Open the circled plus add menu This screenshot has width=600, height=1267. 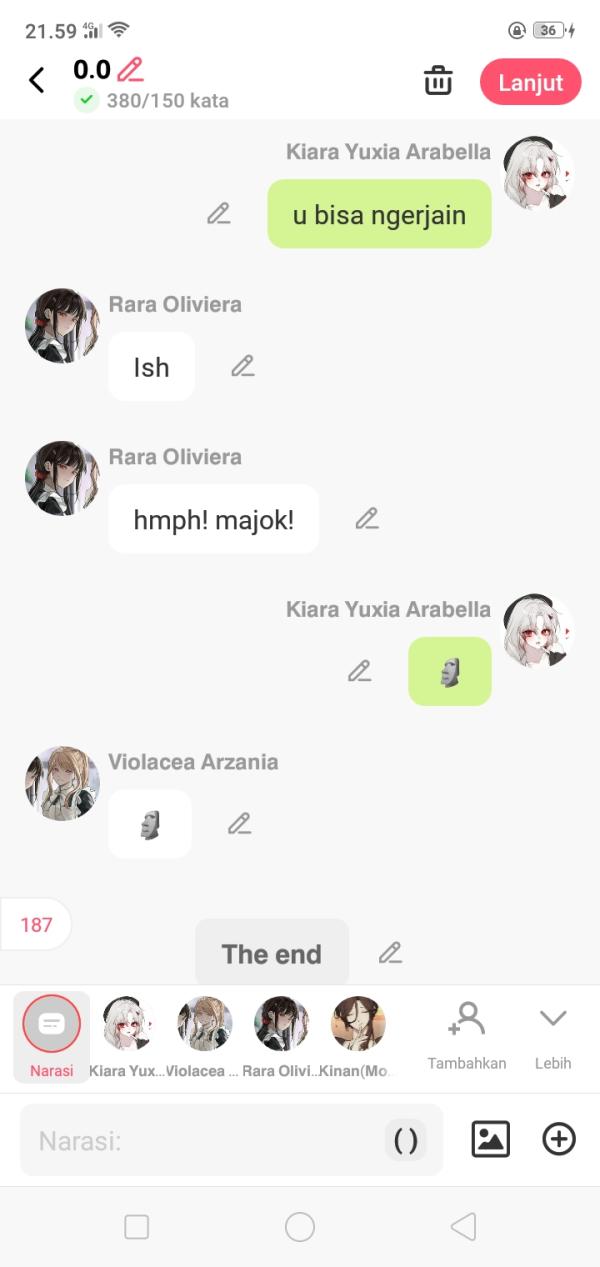(559, 1139)
